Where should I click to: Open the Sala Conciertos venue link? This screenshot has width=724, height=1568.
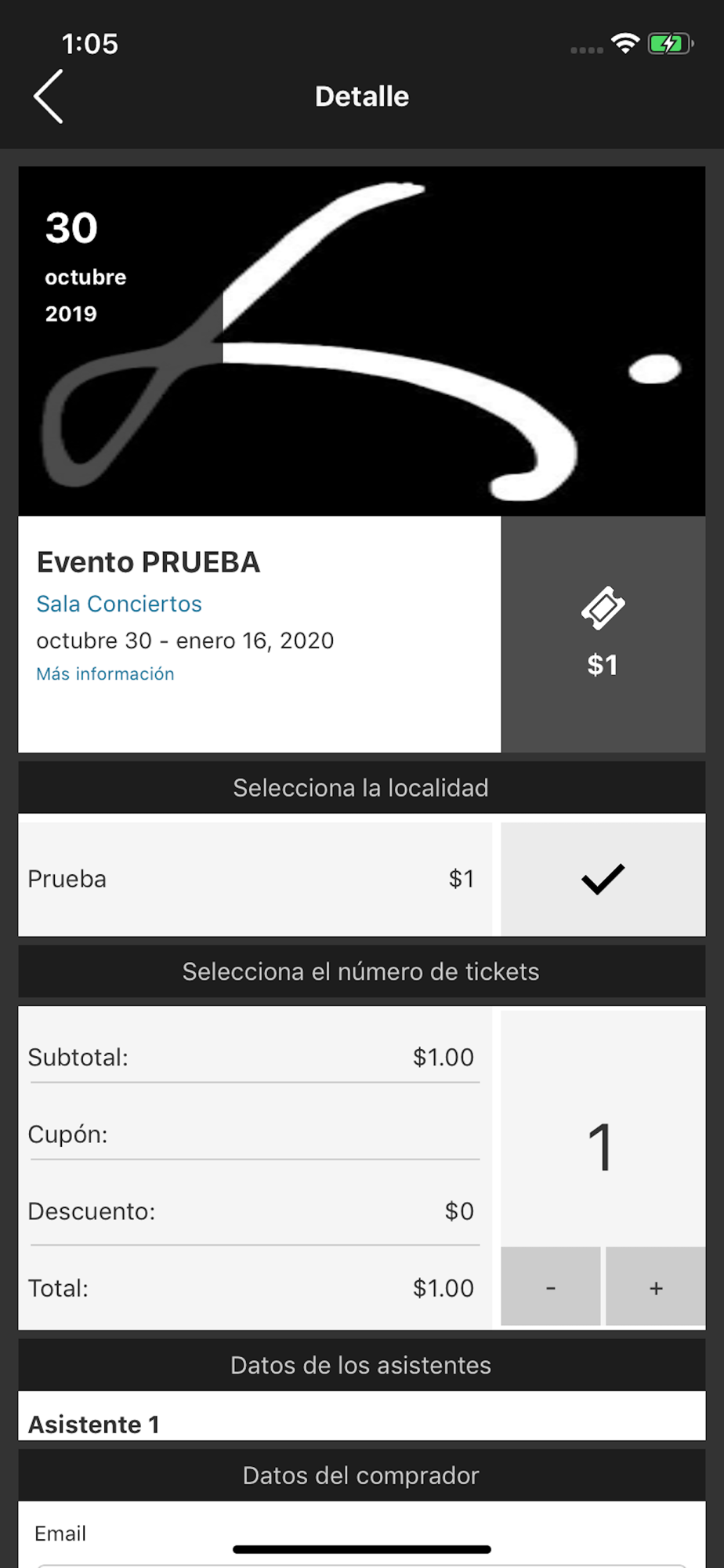click(119, 604)
